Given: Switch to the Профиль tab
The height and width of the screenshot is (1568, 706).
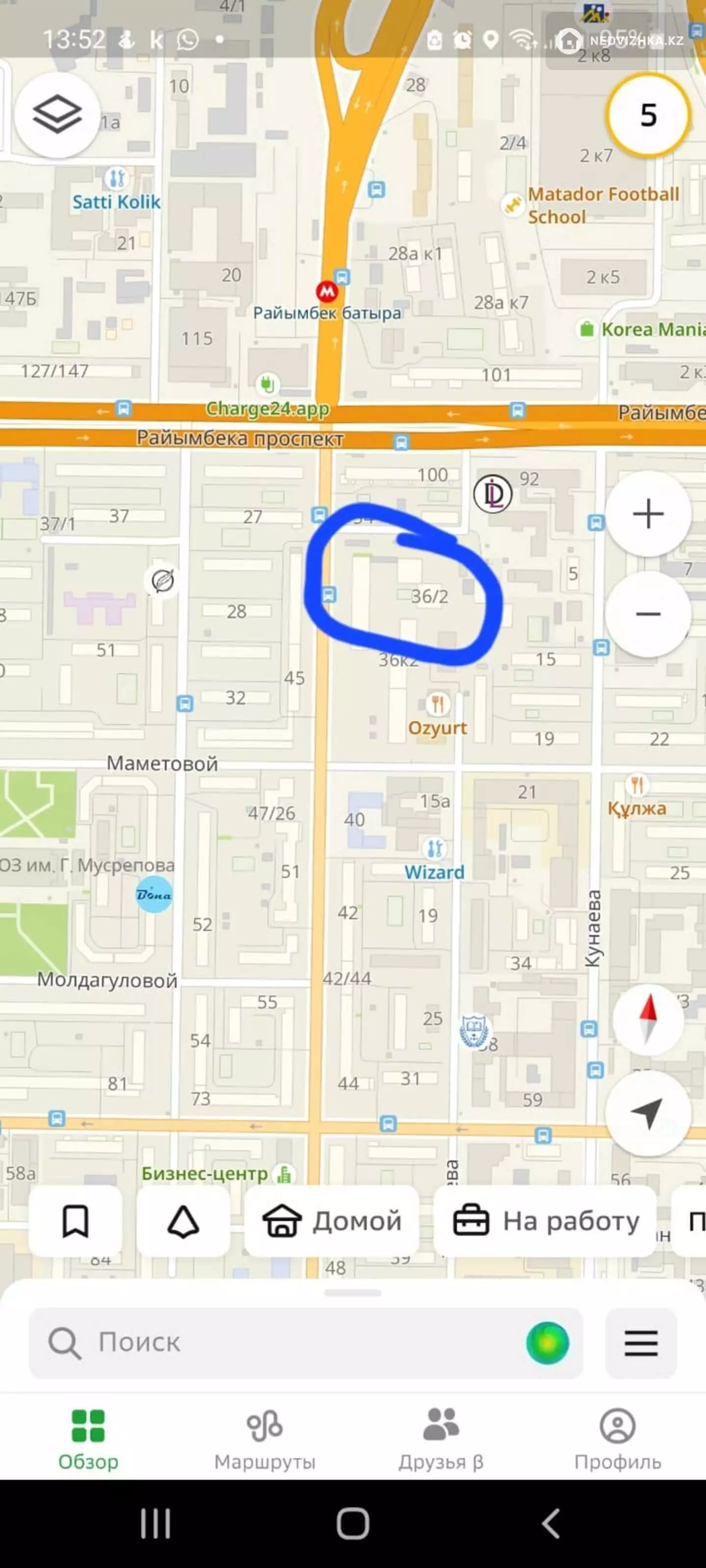Looking at the screenshot, I should [618, 1439].
